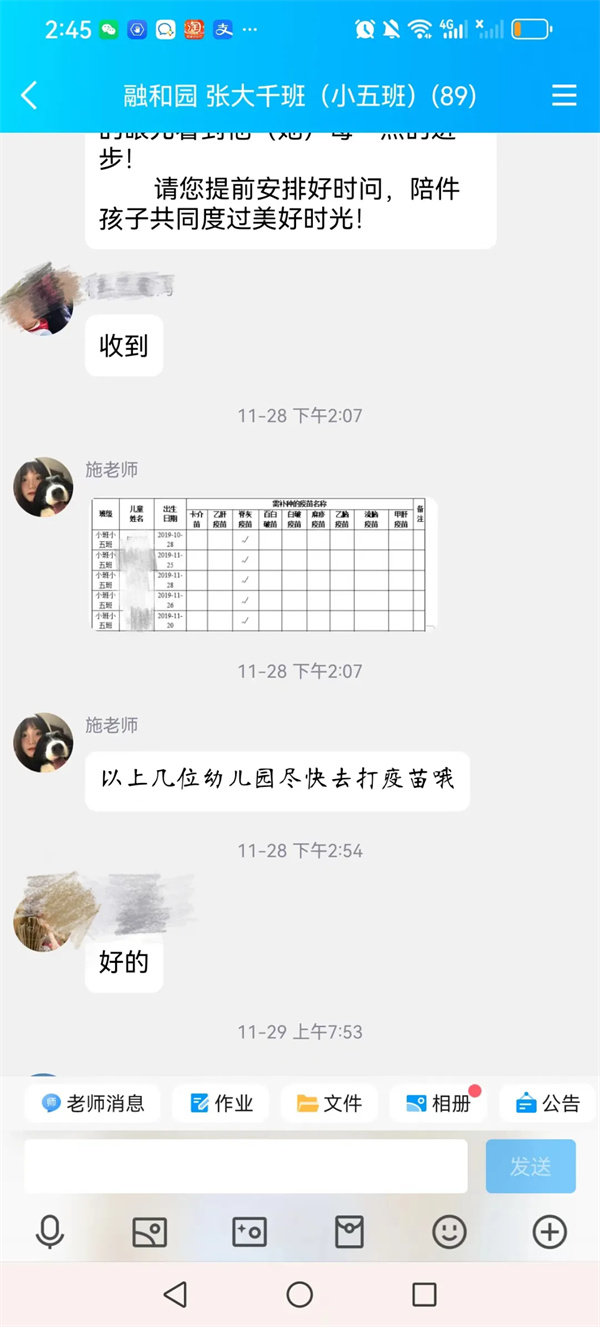Go back from the group chat
Image resolution: width=600 pixels, height=1327 pixels.
[x=29, y=95]
